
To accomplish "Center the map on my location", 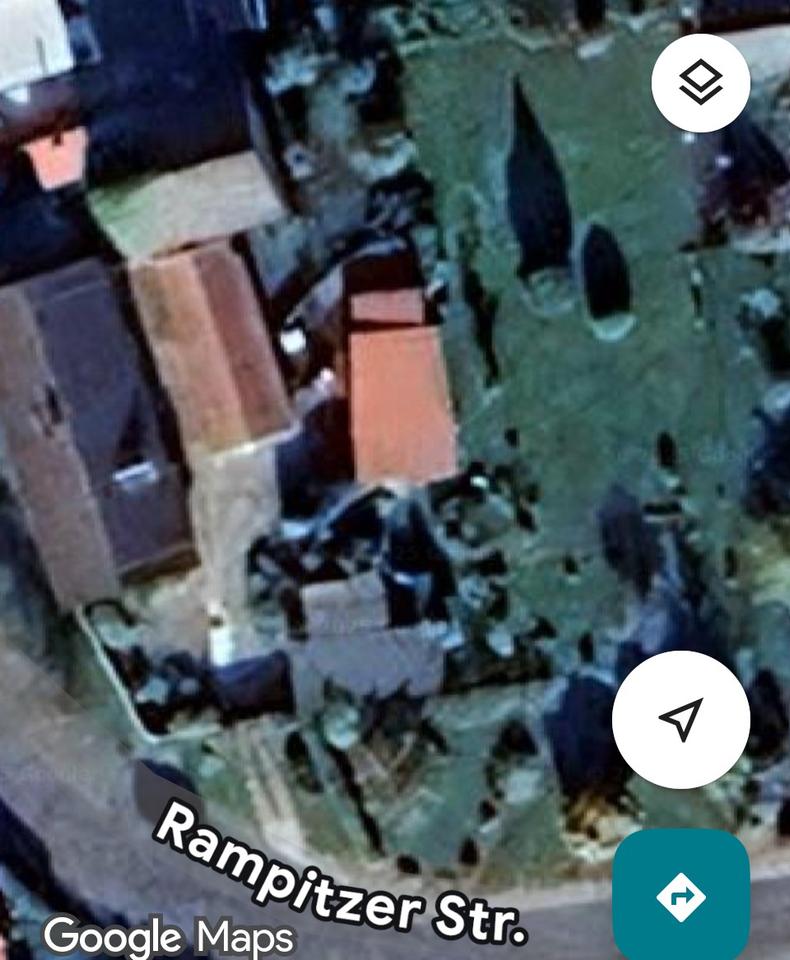I will point(680,719).
